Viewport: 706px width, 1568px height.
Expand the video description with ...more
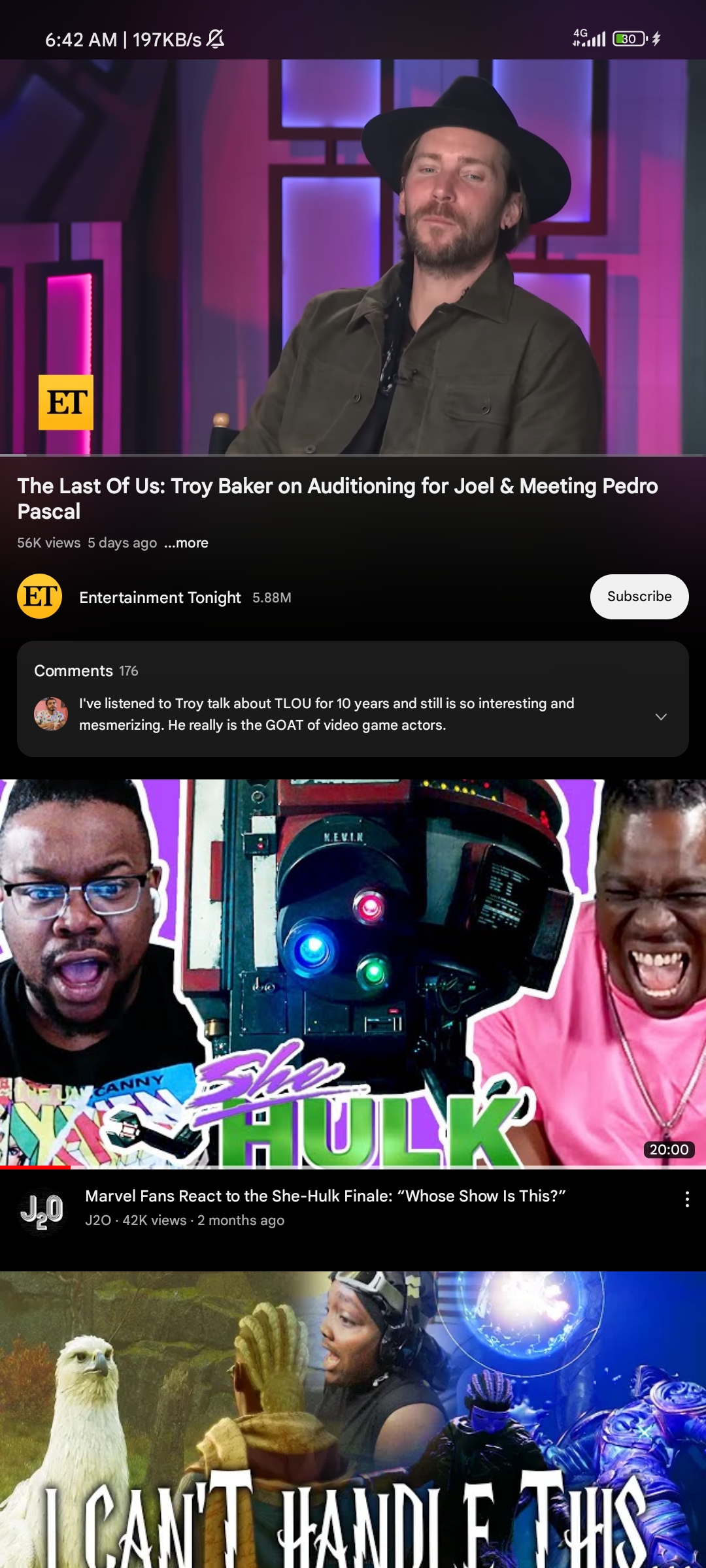(186, 543)
